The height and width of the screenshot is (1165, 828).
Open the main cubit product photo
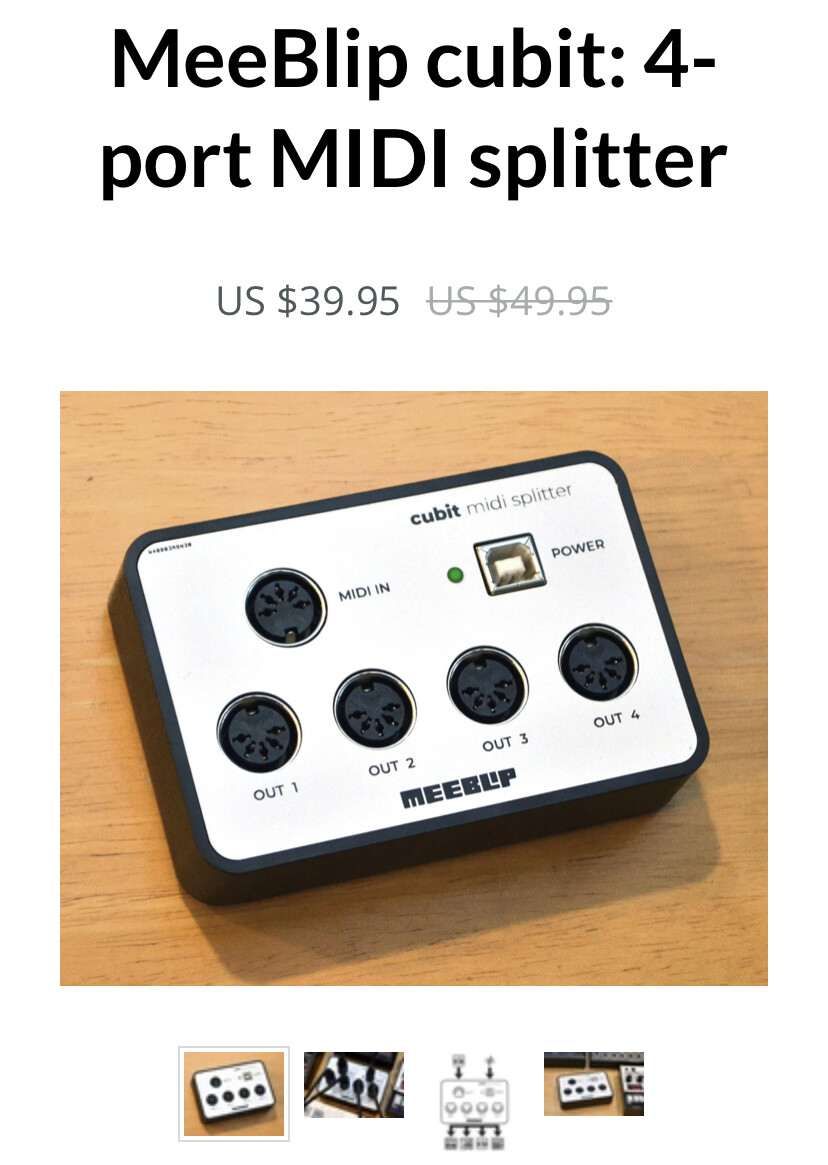(413, 688)
